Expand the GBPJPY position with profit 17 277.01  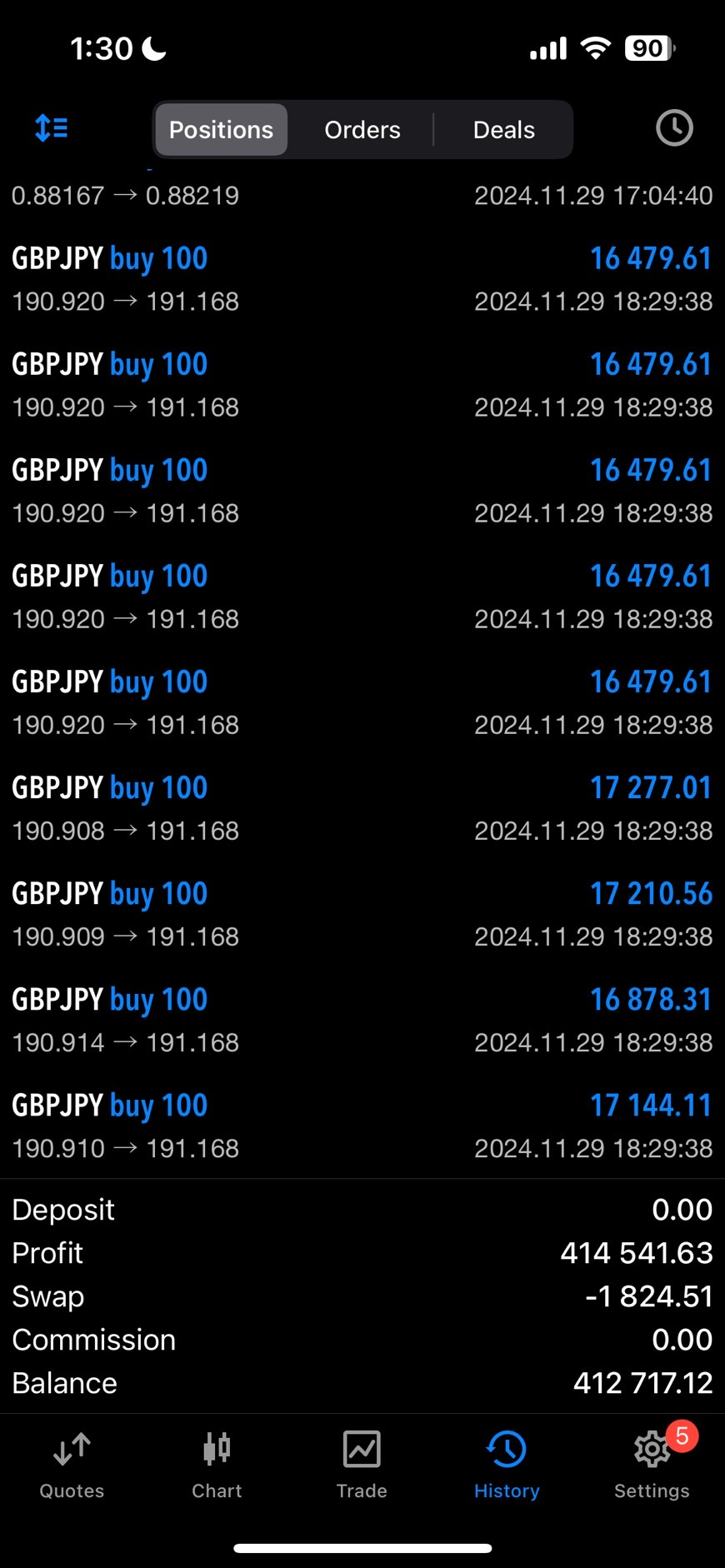[x=362, y=808]
